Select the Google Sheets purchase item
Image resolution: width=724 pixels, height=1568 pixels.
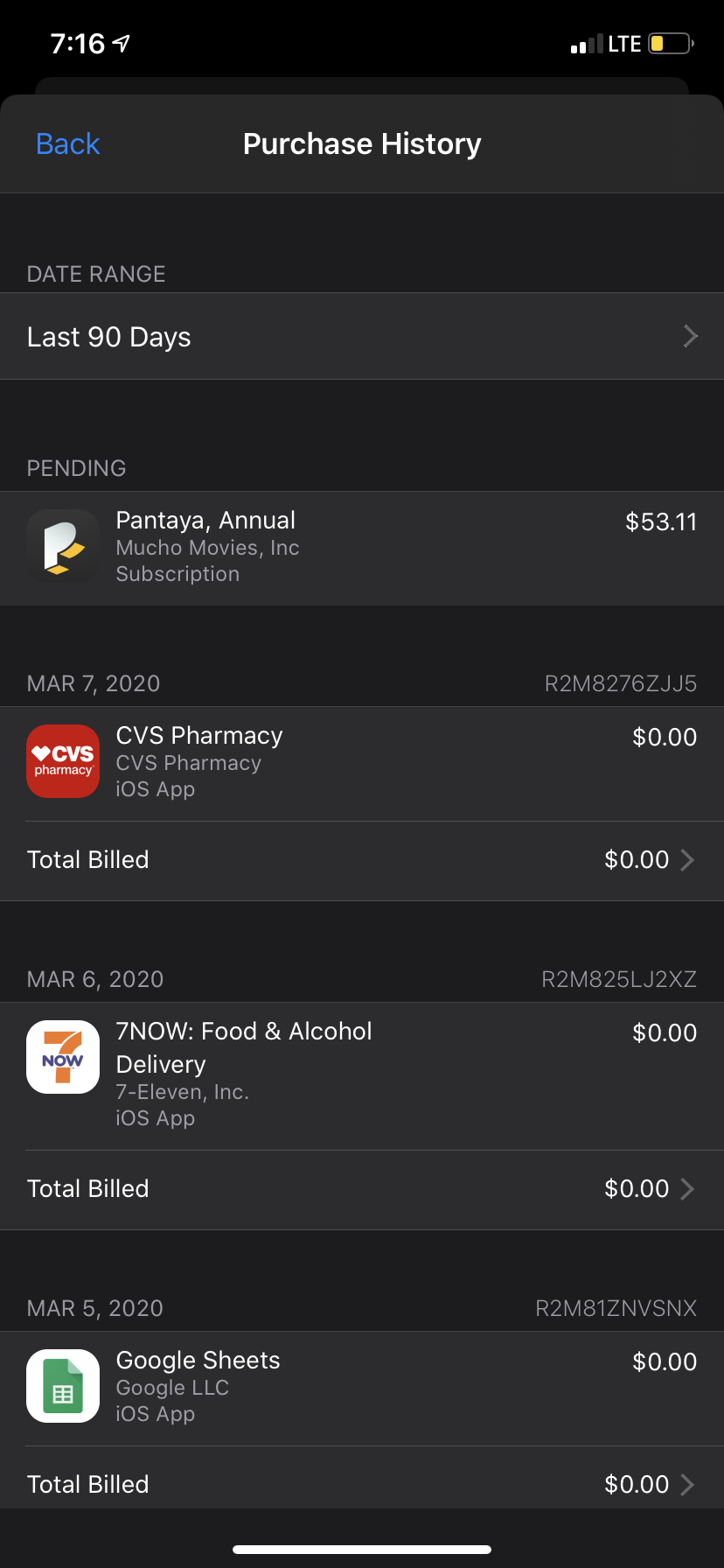click(x=362, y=1387)
